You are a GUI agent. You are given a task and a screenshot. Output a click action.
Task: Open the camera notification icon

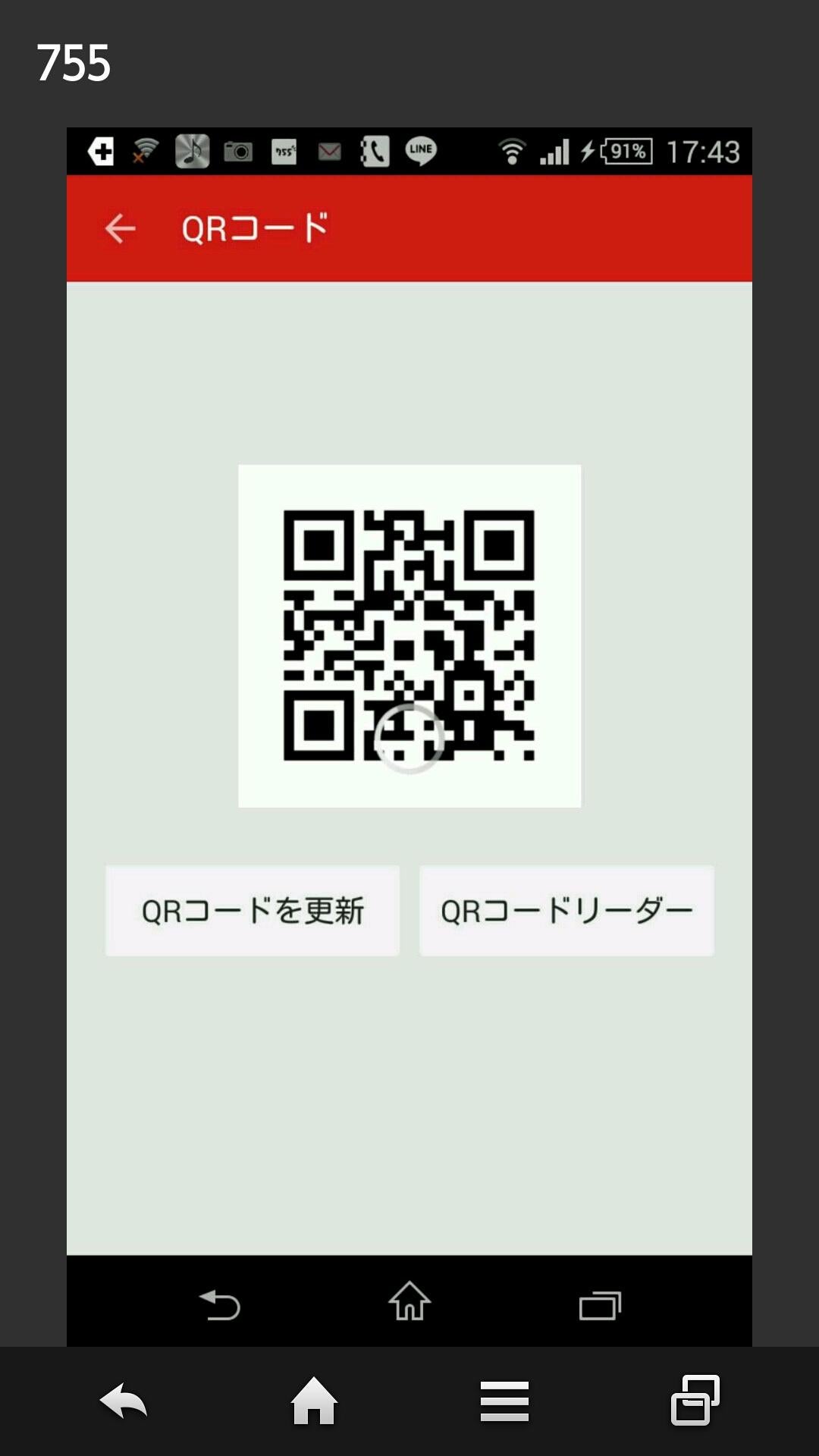tap(240, 151)
